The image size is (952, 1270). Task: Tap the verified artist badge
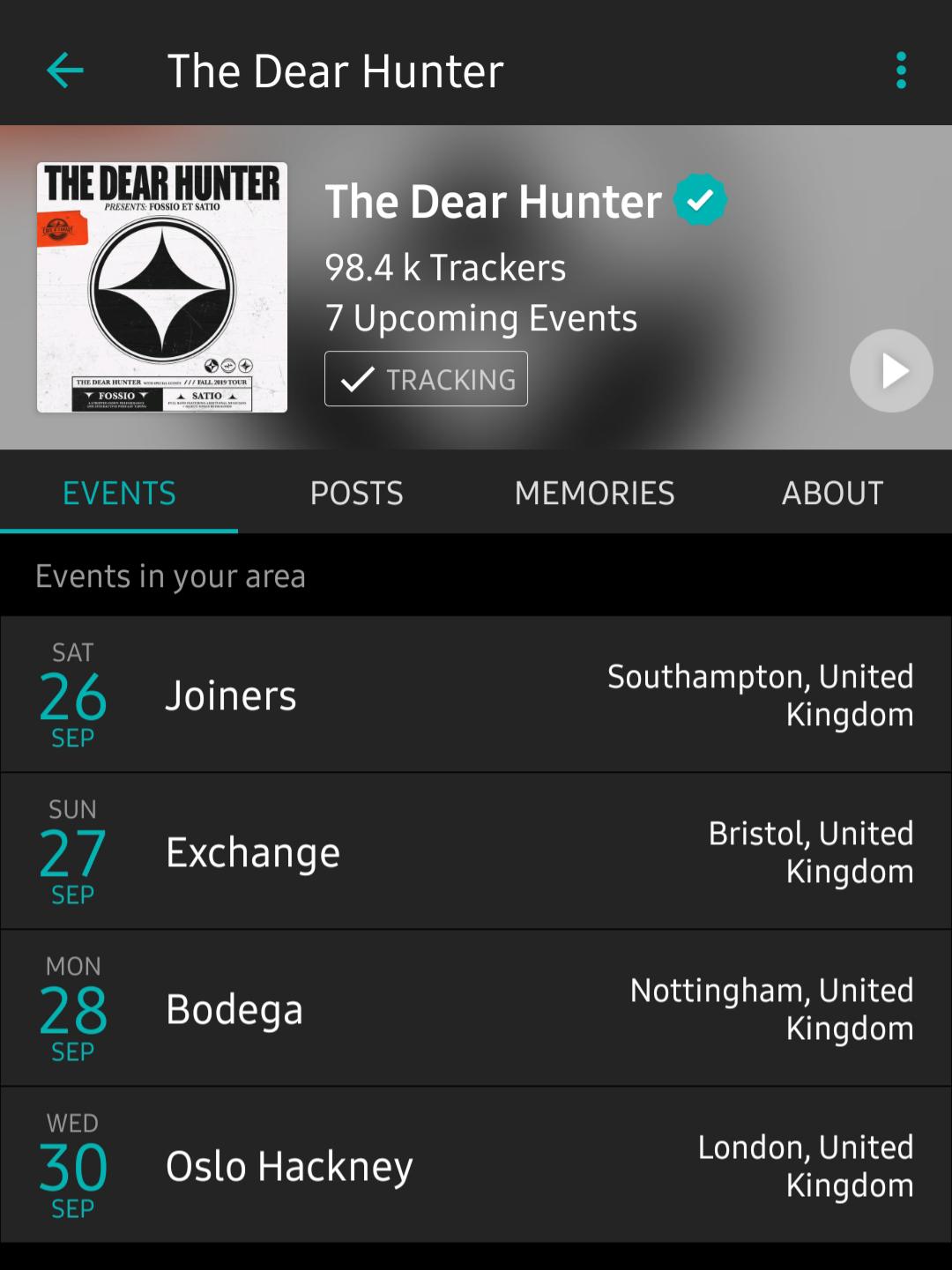(700, 200)
